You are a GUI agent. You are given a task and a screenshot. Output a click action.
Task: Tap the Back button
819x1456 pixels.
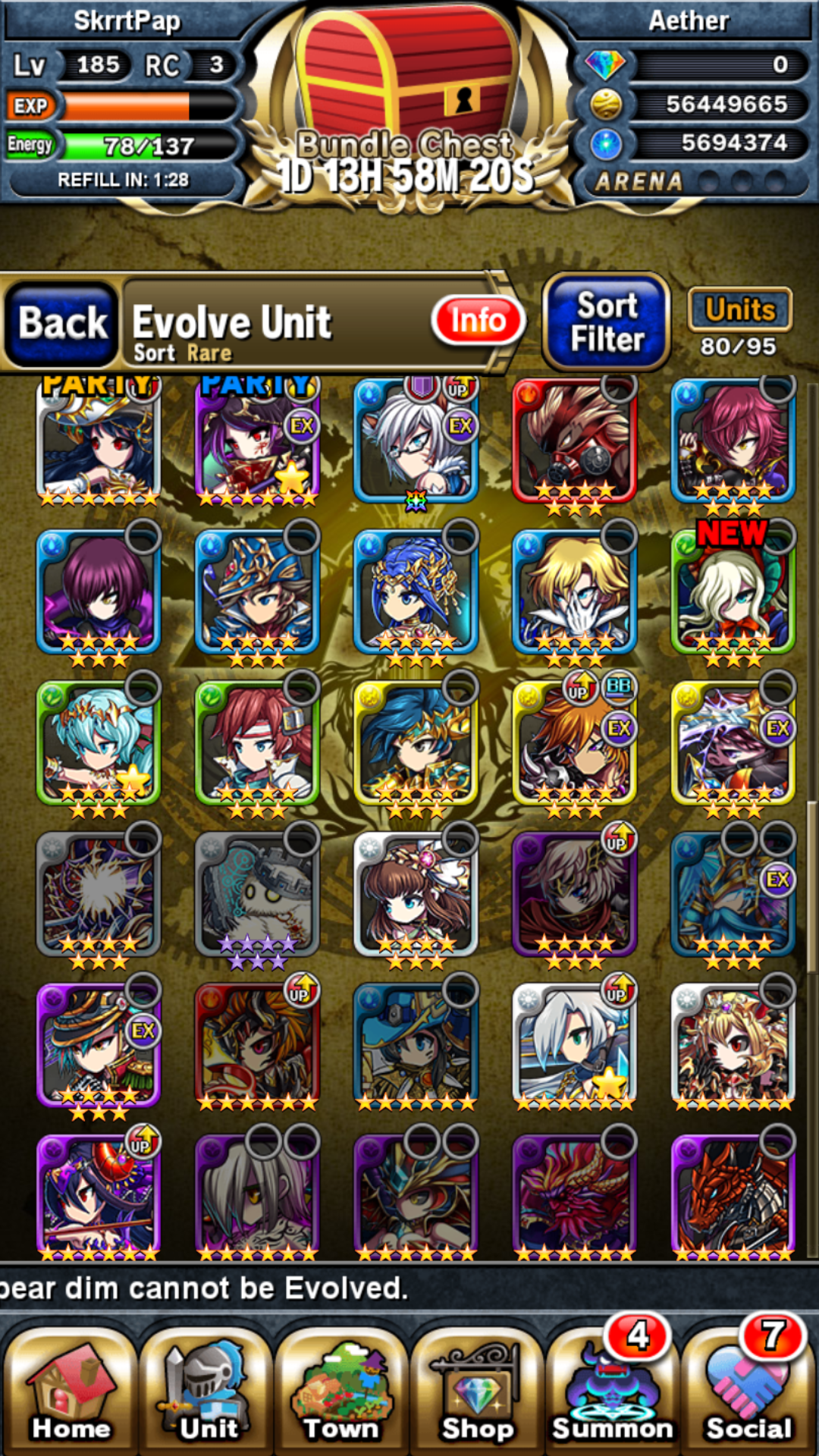[x=61, y=324]
